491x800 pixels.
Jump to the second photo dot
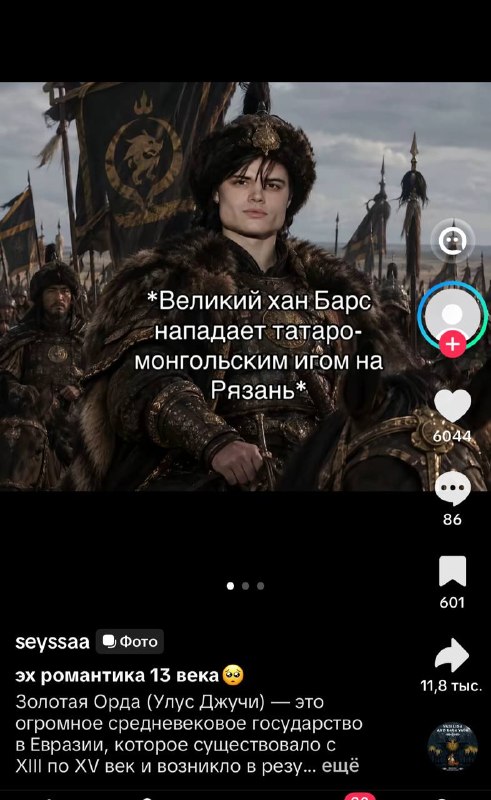point(246,586)
